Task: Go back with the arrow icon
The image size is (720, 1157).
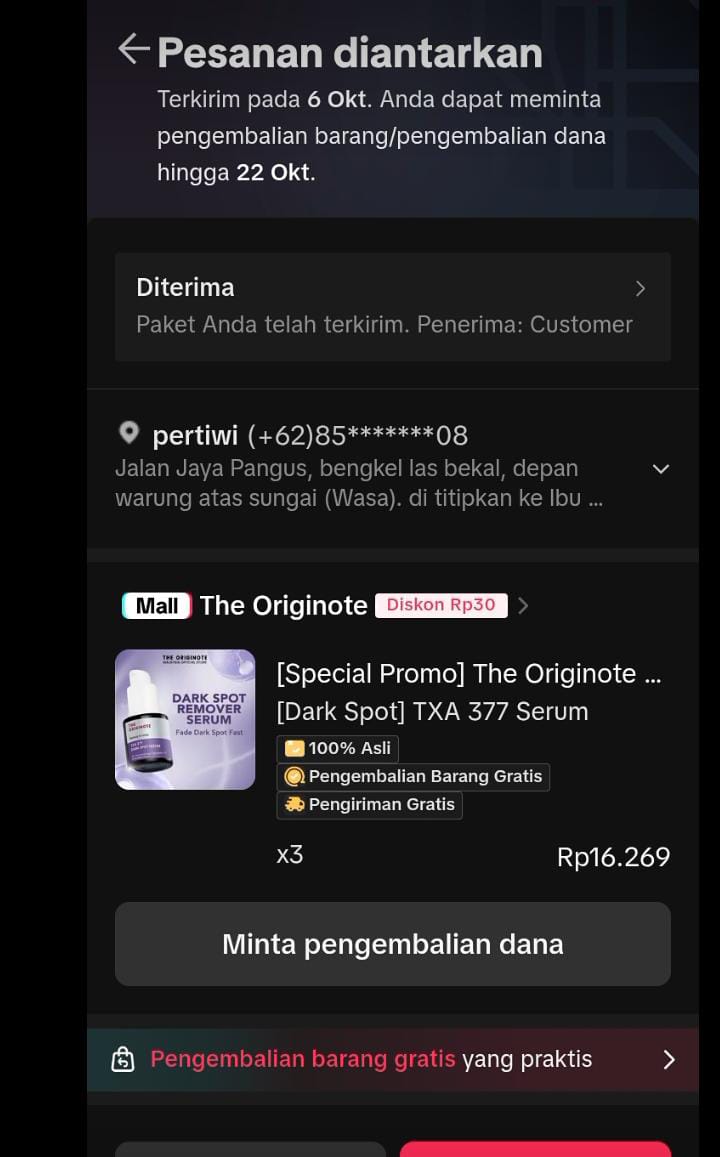Action: coord(134,49)
